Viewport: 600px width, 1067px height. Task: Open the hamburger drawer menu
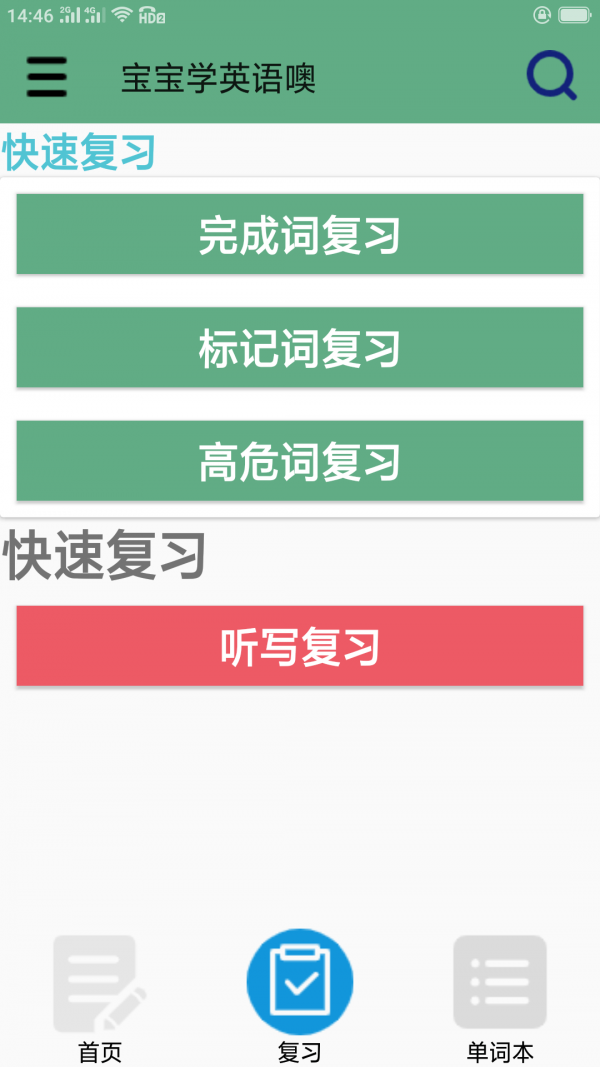(x=46, y=77)
